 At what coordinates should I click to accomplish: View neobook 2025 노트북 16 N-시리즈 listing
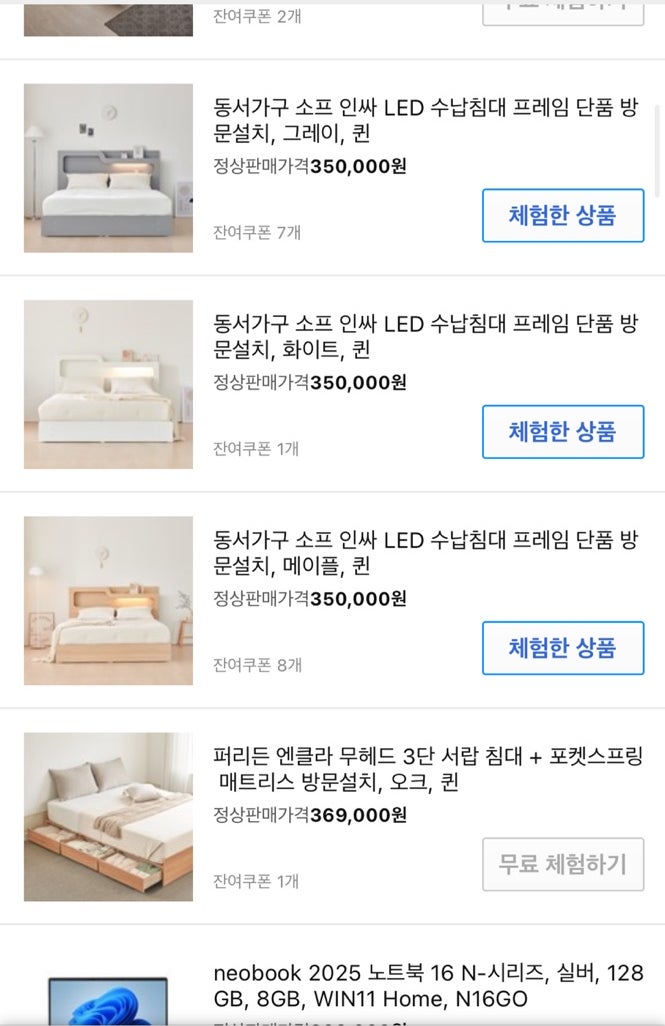428,985
